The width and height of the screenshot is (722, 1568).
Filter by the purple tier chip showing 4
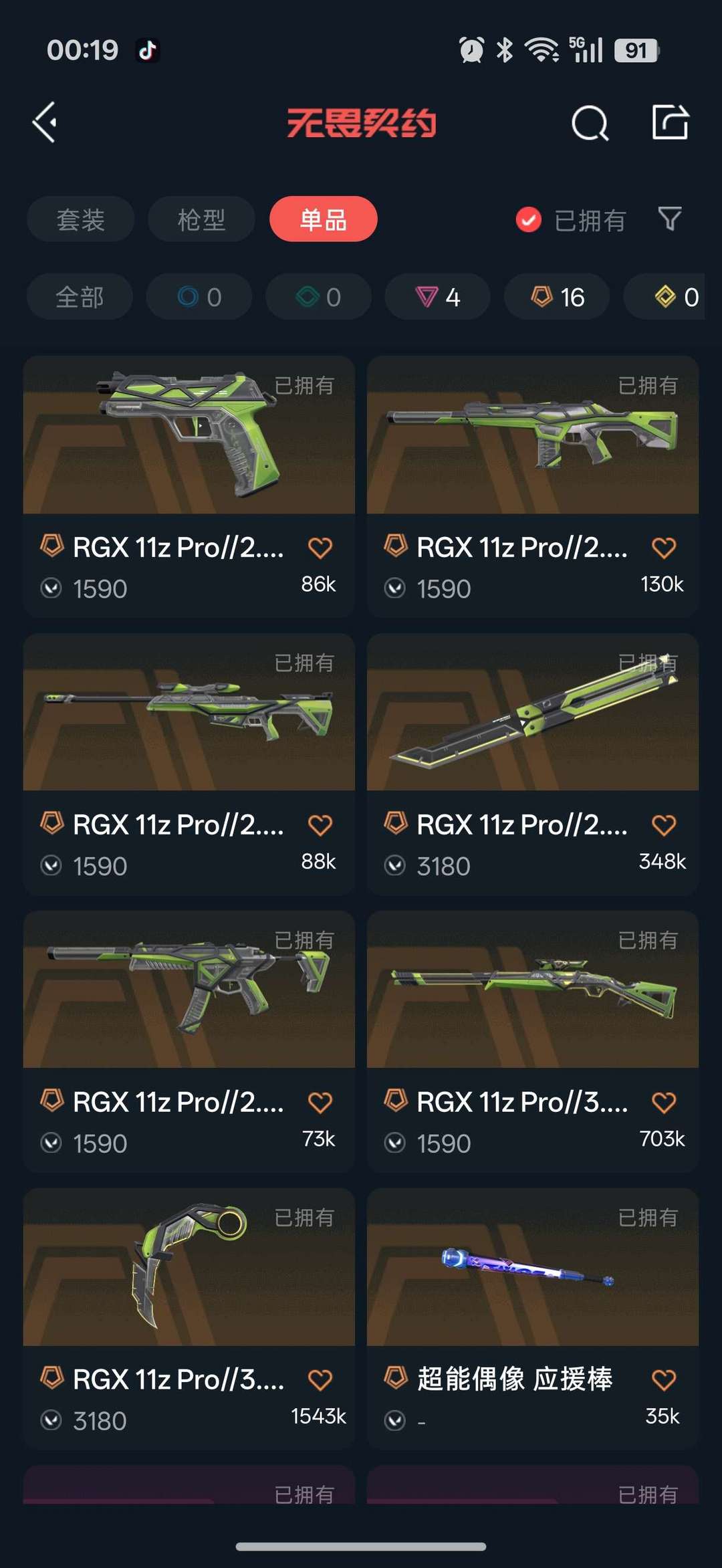[x=438, y=297]
